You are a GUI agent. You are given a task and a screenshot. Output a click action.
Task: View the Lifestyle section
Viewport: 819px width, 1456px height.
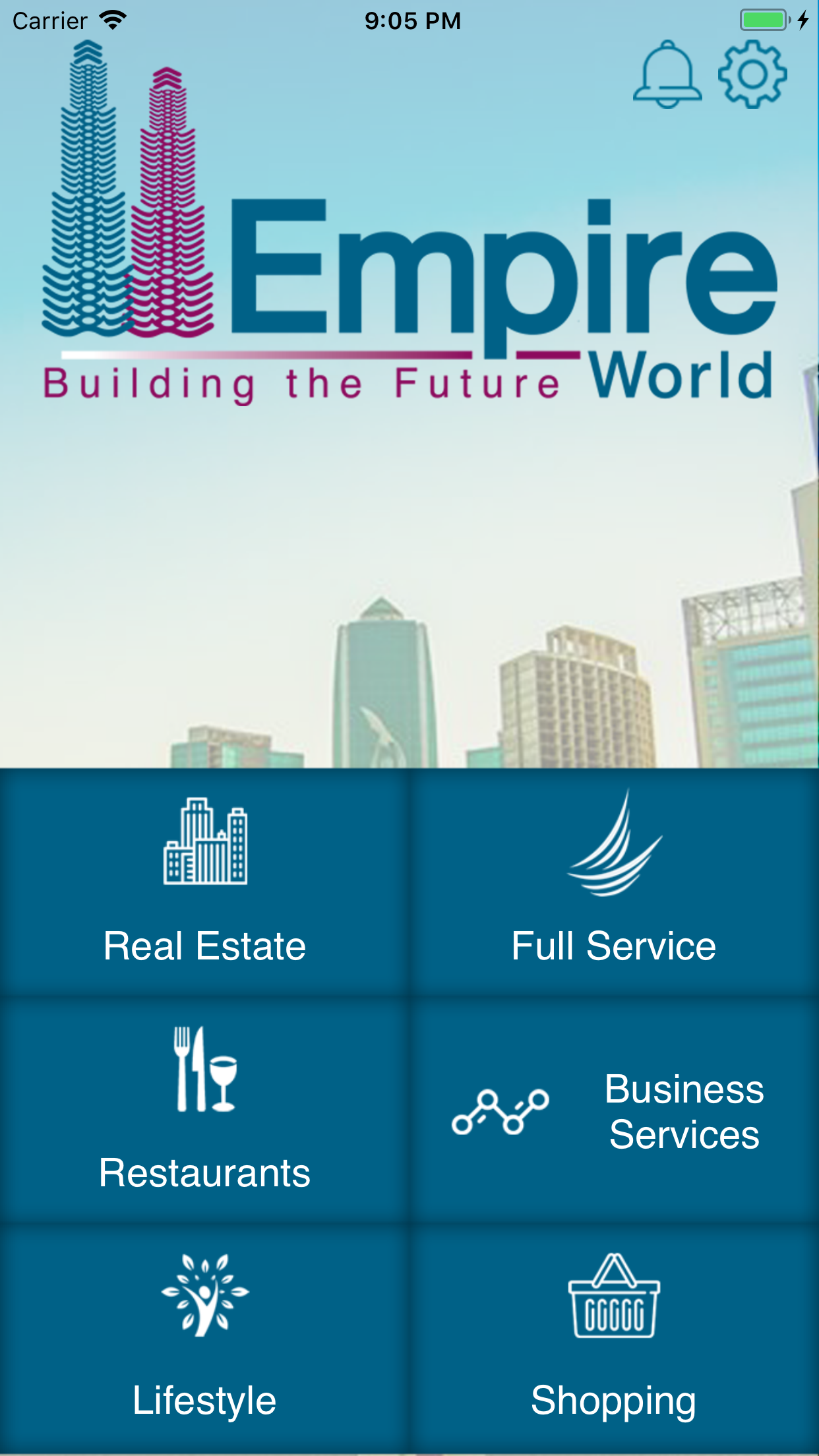[x=204, y=1337]
